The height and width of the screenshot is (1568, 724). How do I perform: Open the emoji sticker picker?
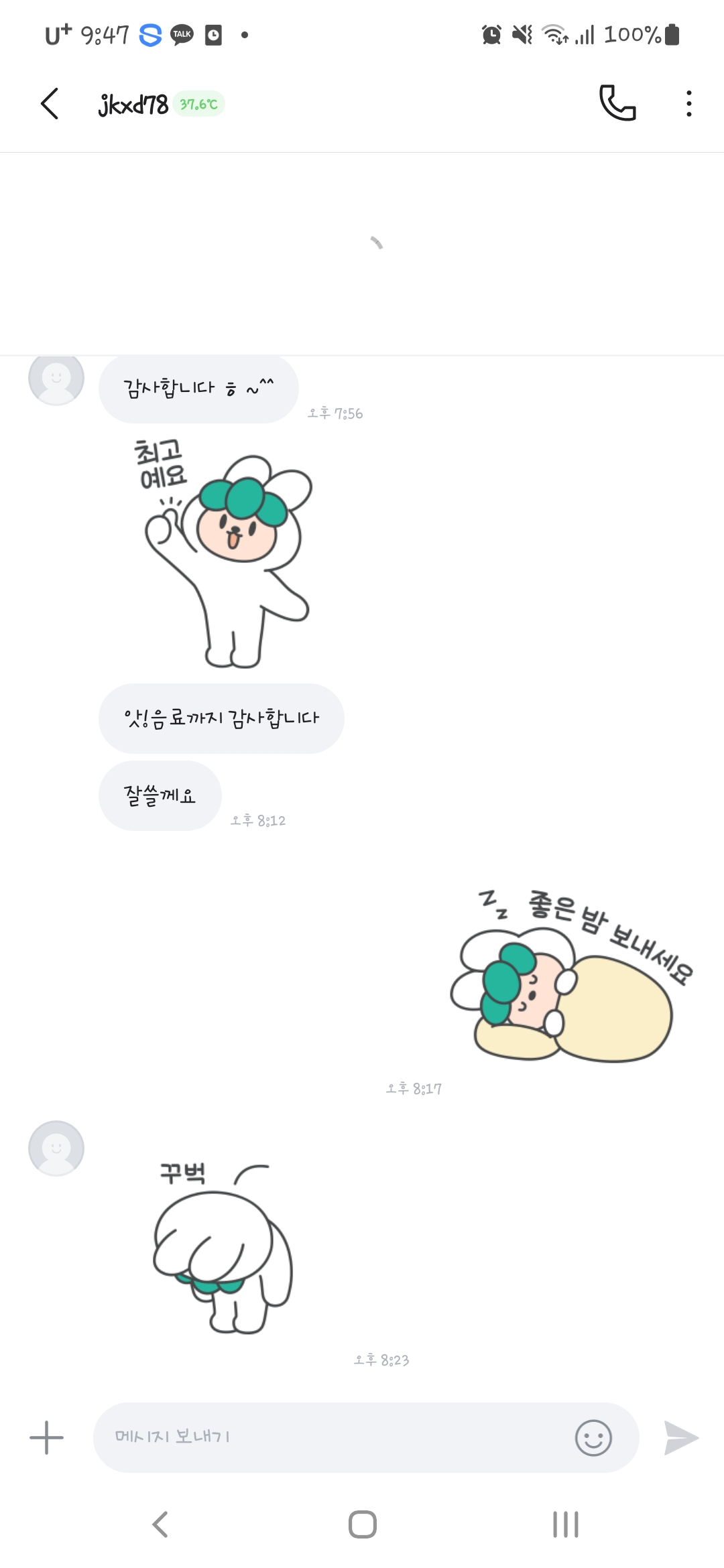(593, 1437)
